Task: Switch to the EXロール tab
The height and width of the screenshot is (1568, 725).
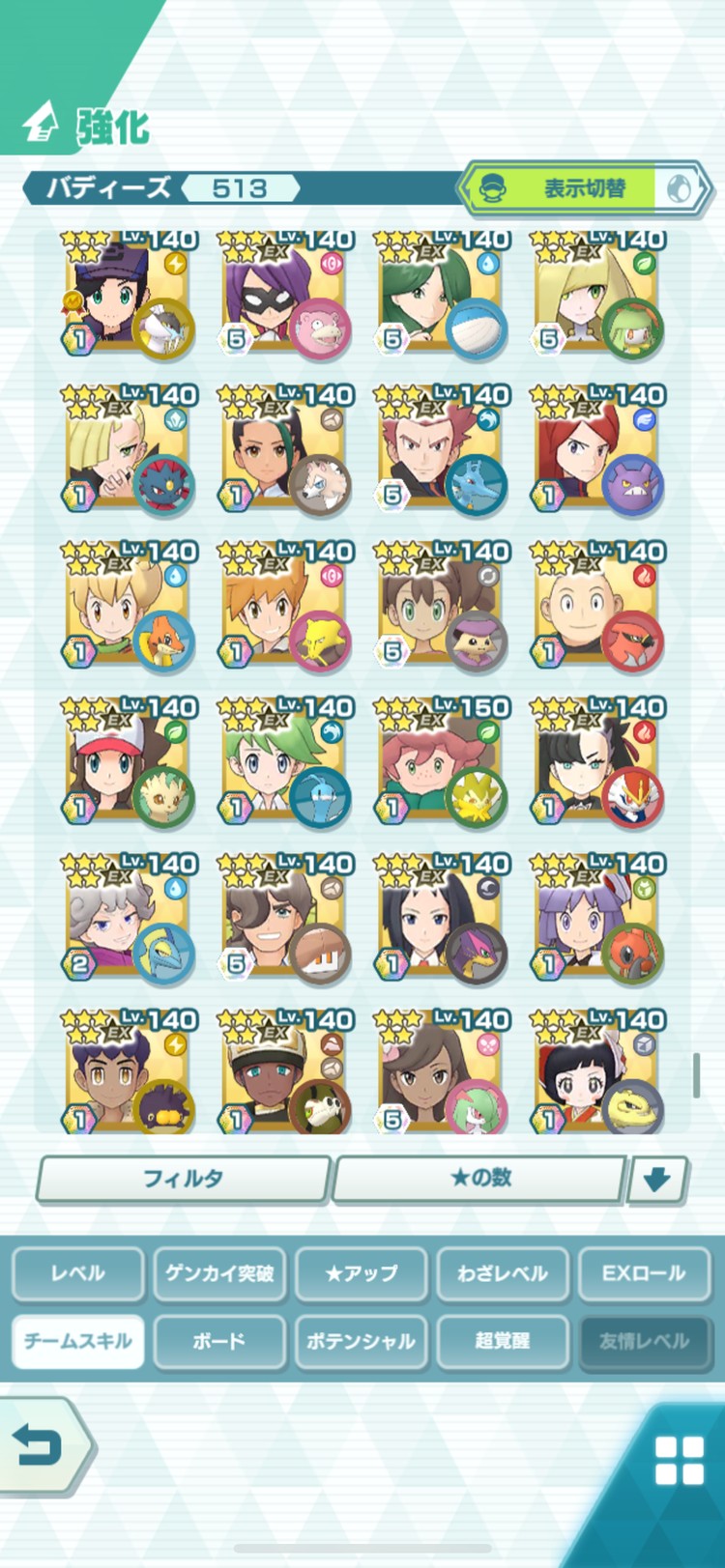Action: point(643,1273)
